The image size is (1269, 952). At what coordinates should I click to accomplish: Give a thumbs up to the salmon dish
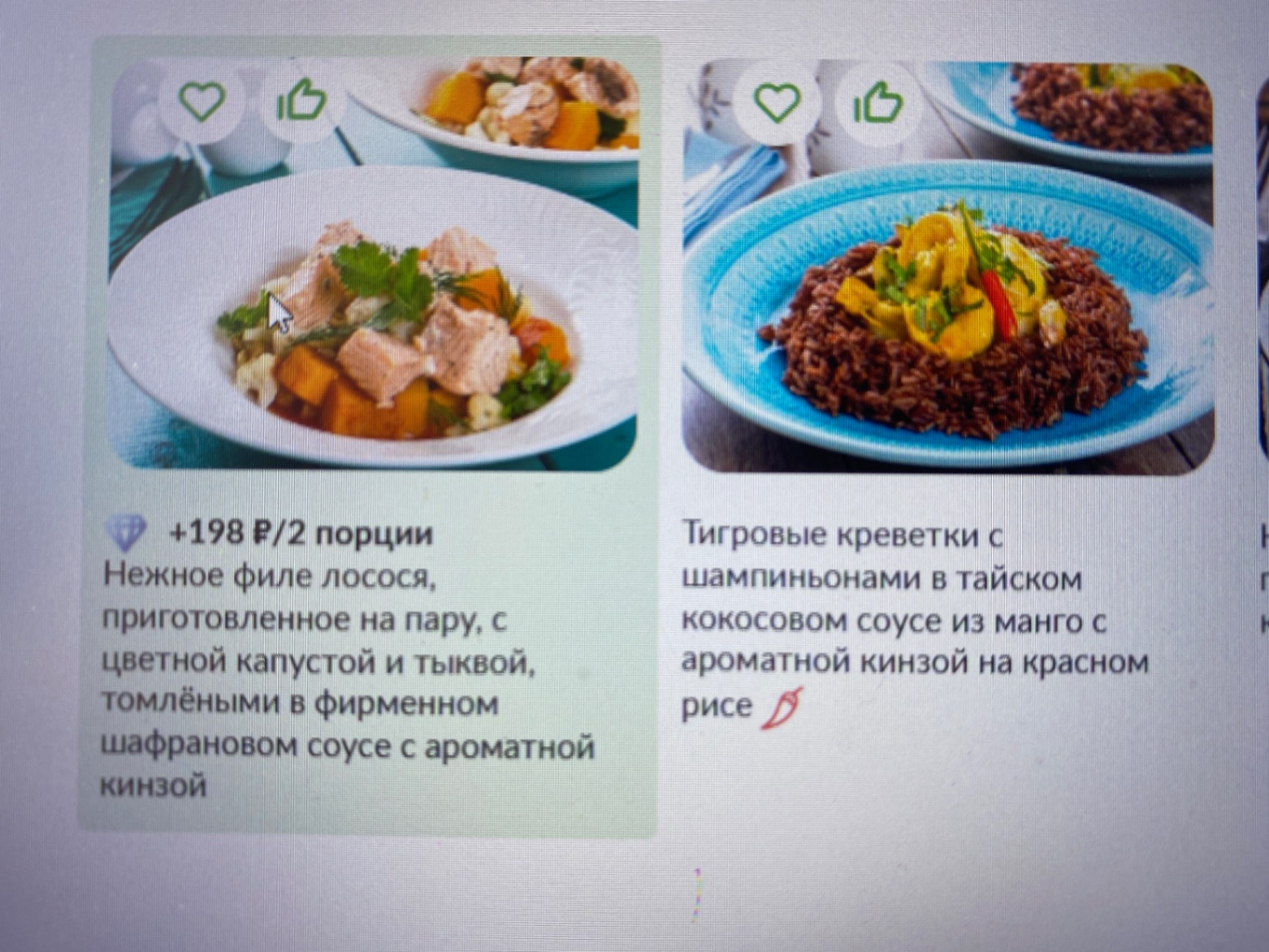tap(302, 102)
